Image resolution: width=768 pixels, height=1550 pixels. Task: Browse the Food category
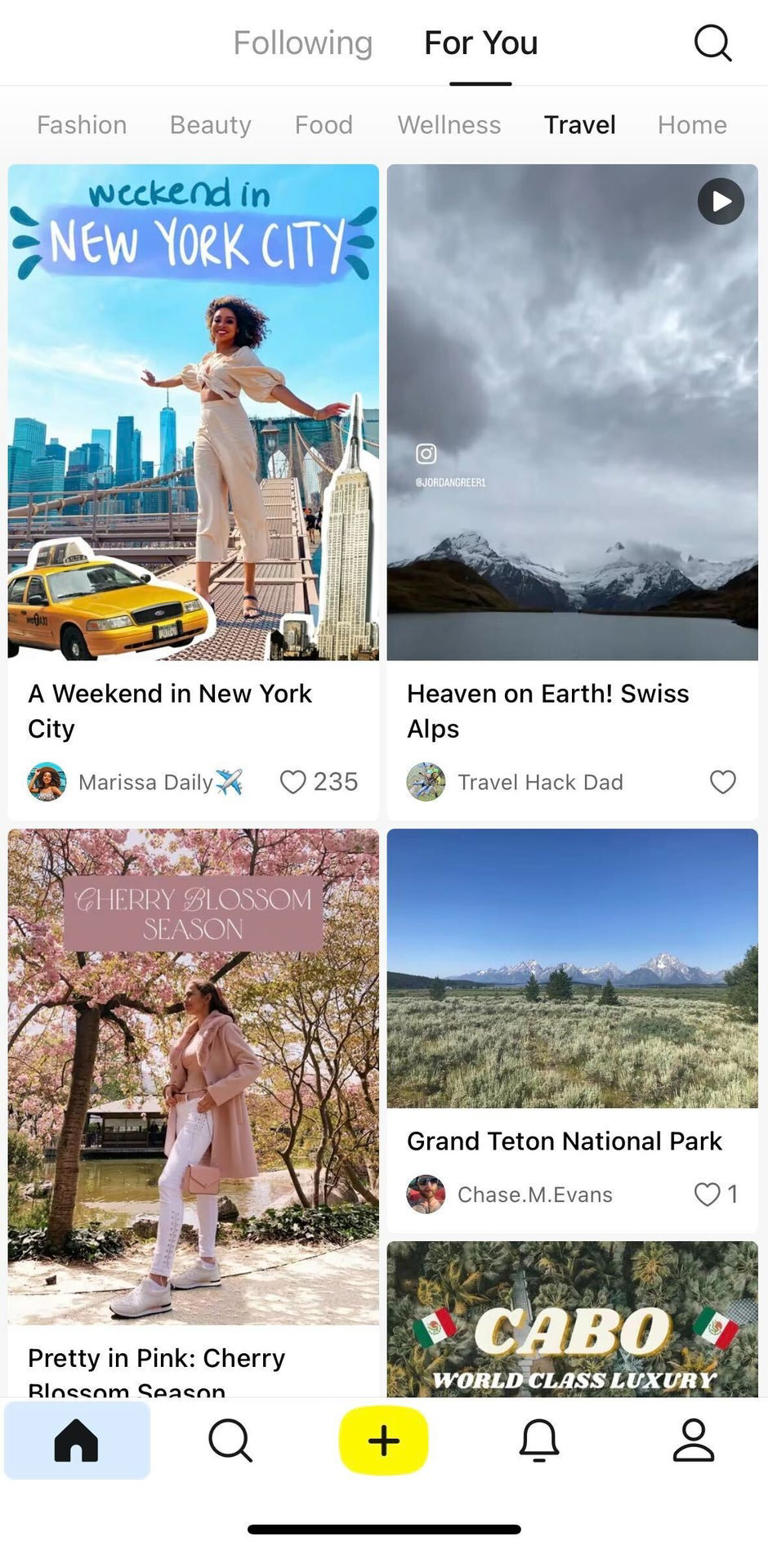323,125
